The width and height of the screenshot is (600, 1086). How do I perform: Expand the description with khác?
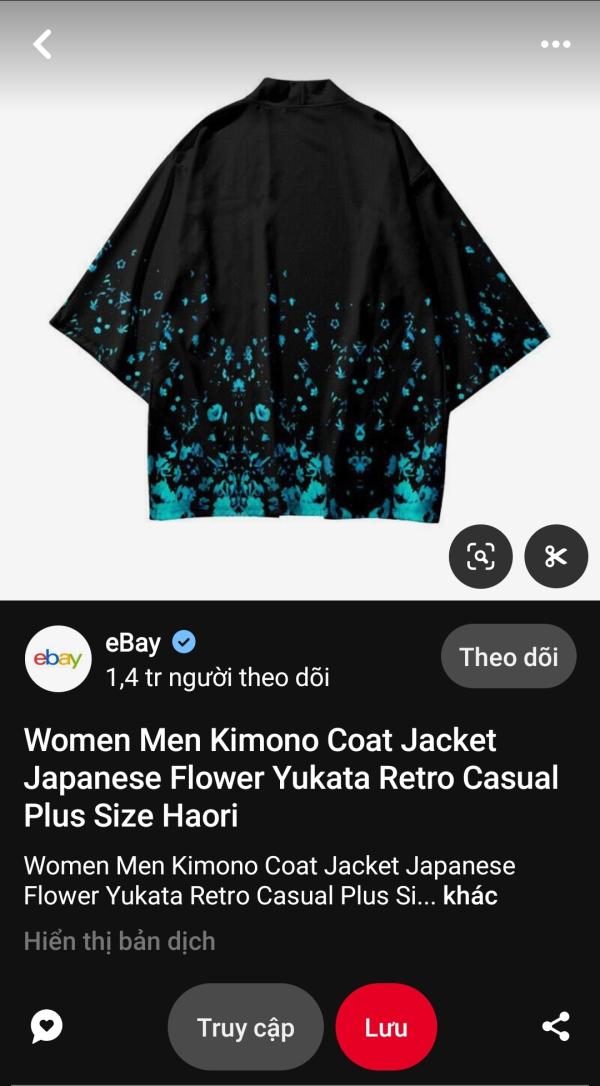[470, 895]
